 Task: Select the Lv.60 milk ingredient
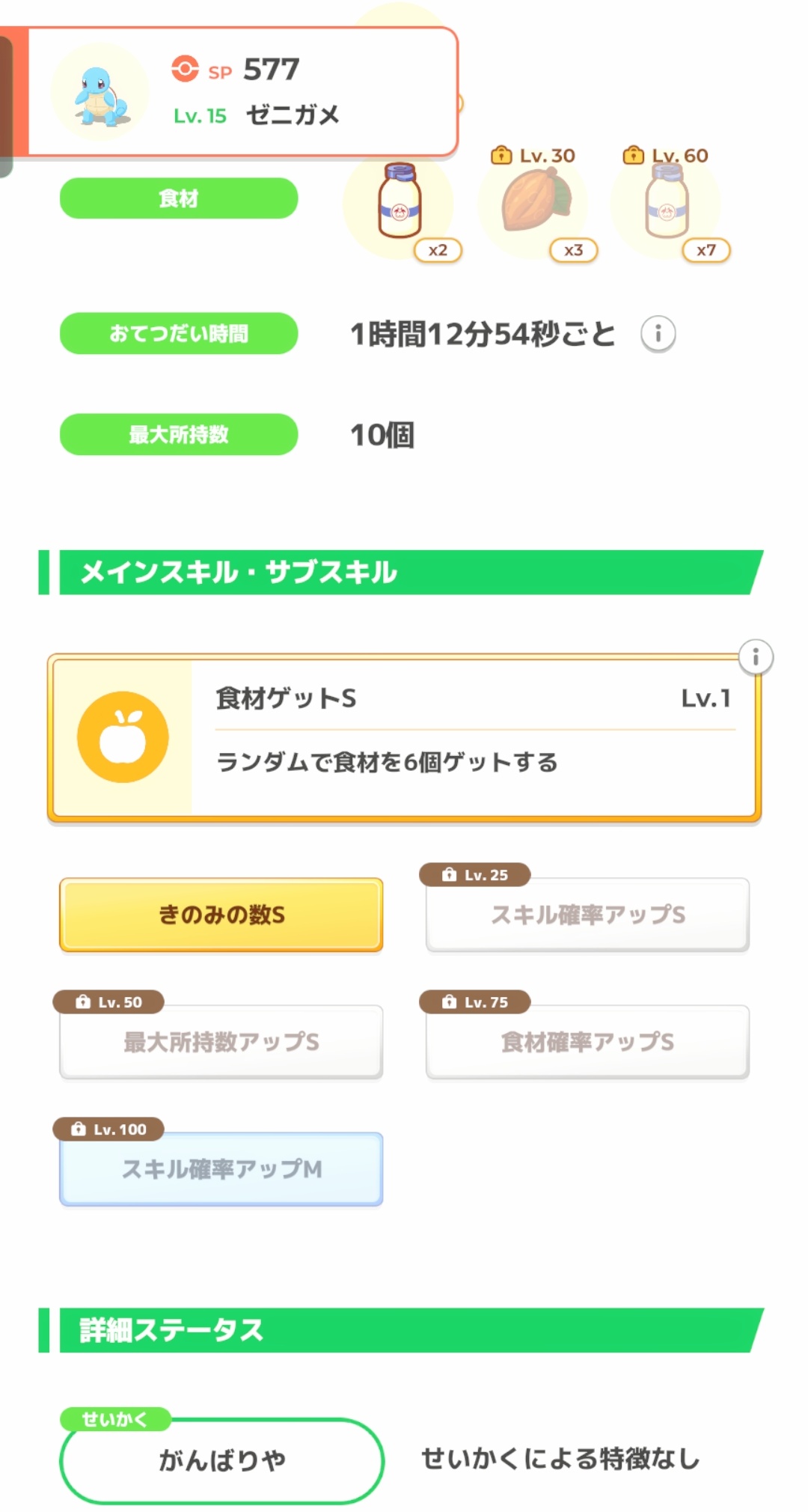666,204
